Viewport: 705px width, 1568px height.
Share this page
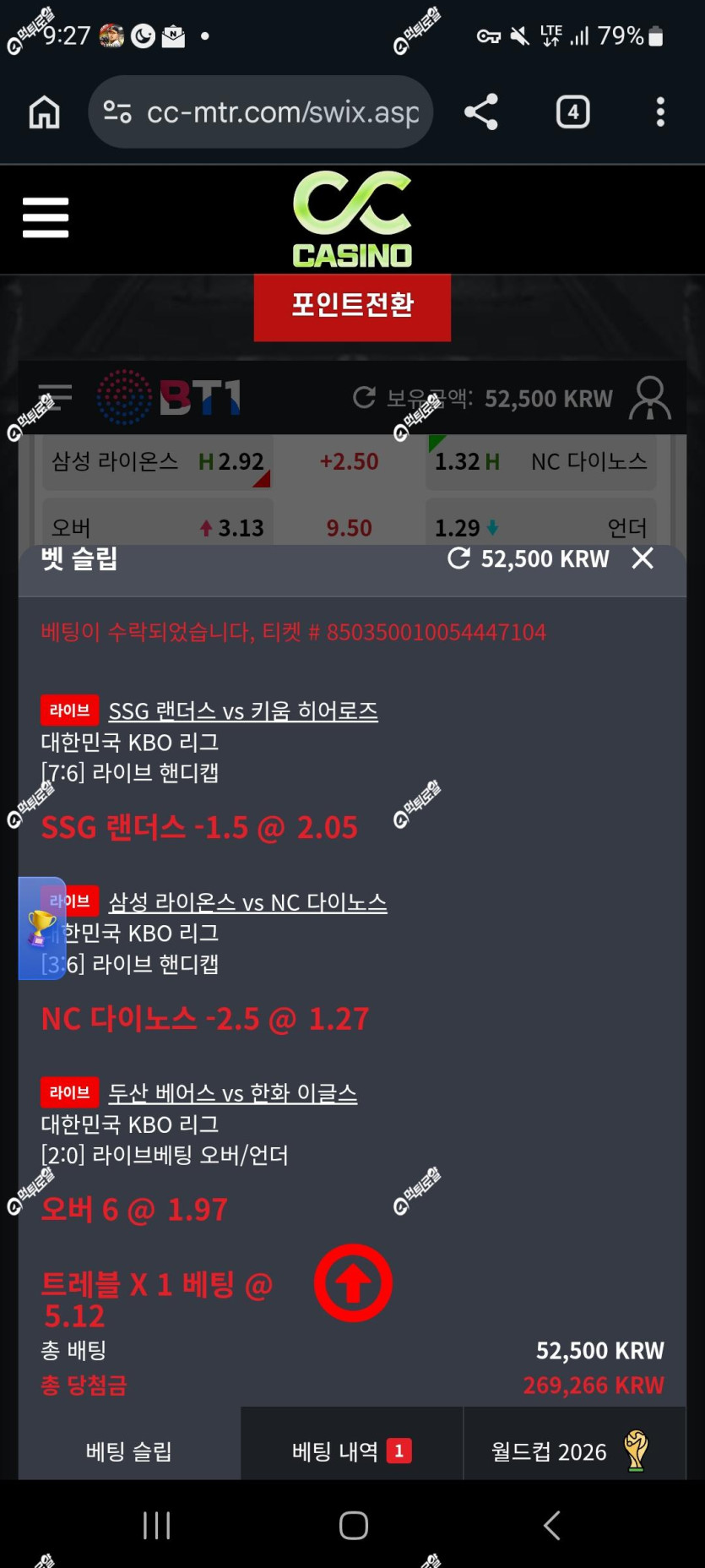pos(481,112)
